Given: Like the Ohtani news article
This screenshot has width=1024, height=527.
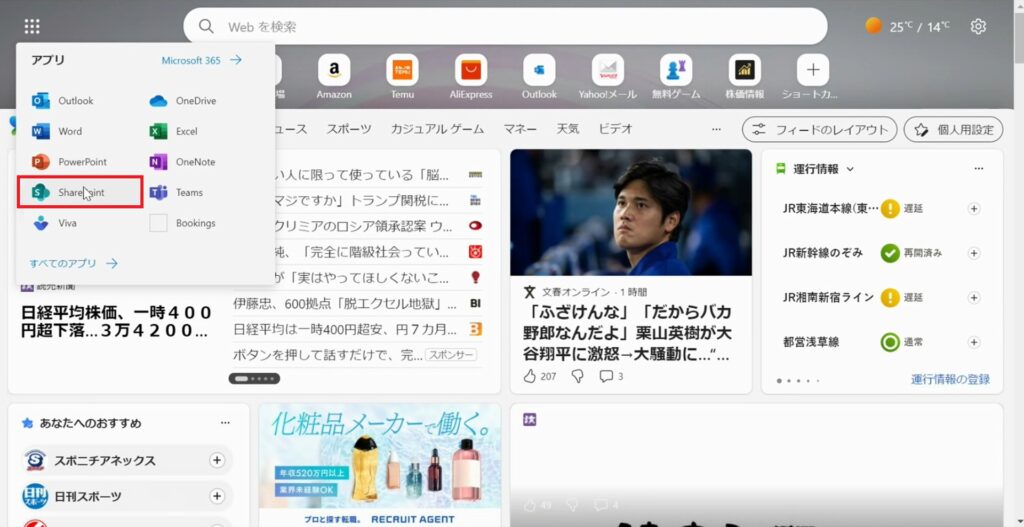Looking at the screenshot, I should (x=530, y=376).
